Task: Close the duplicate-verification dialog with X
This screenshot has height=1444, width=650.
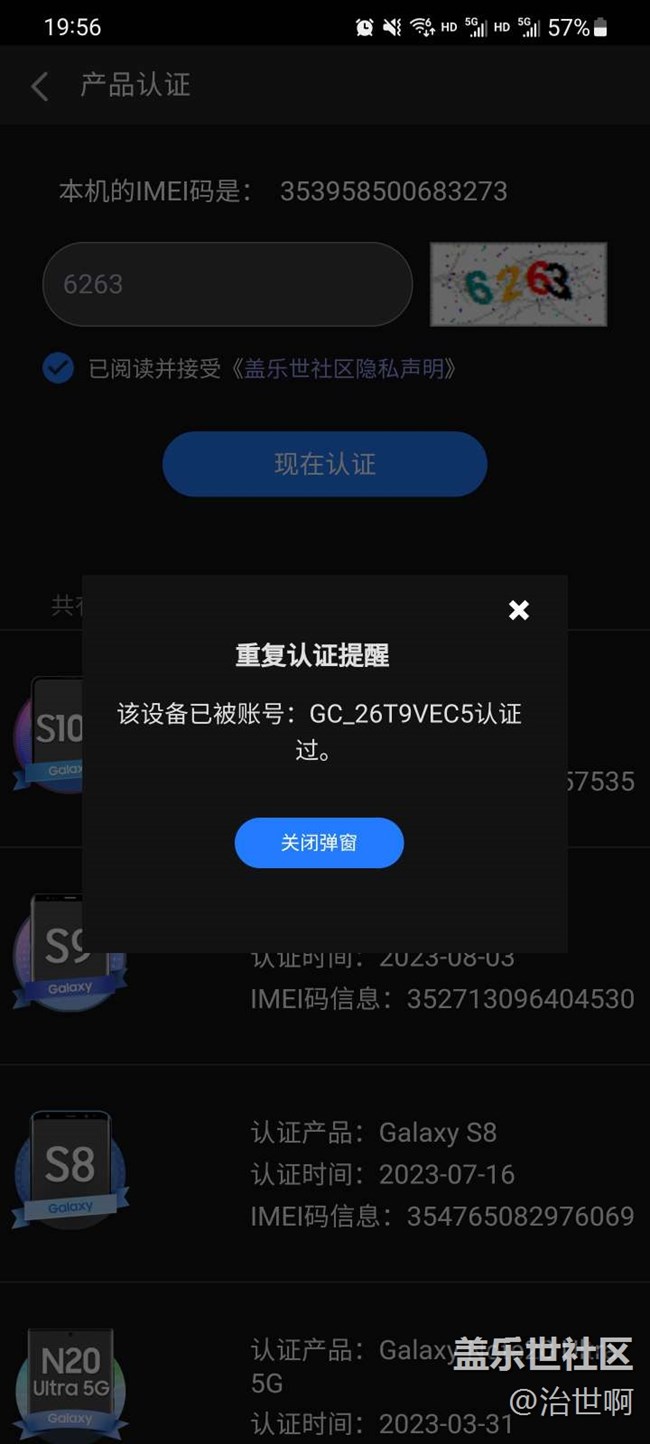Action: click(x=518, y=610)
